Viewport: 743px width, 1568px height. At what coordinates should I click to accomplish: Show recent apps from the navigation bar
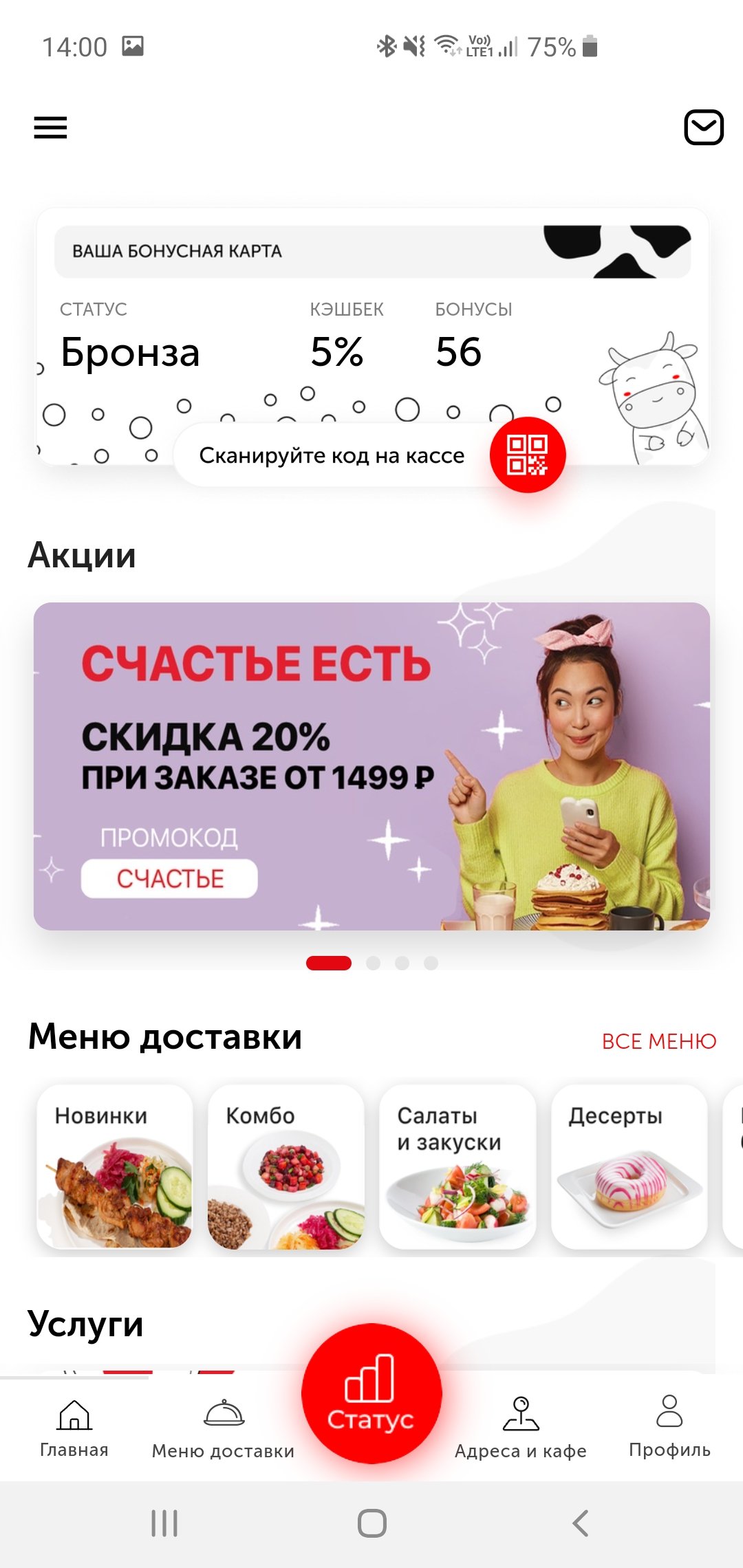tap(164, 1523)
